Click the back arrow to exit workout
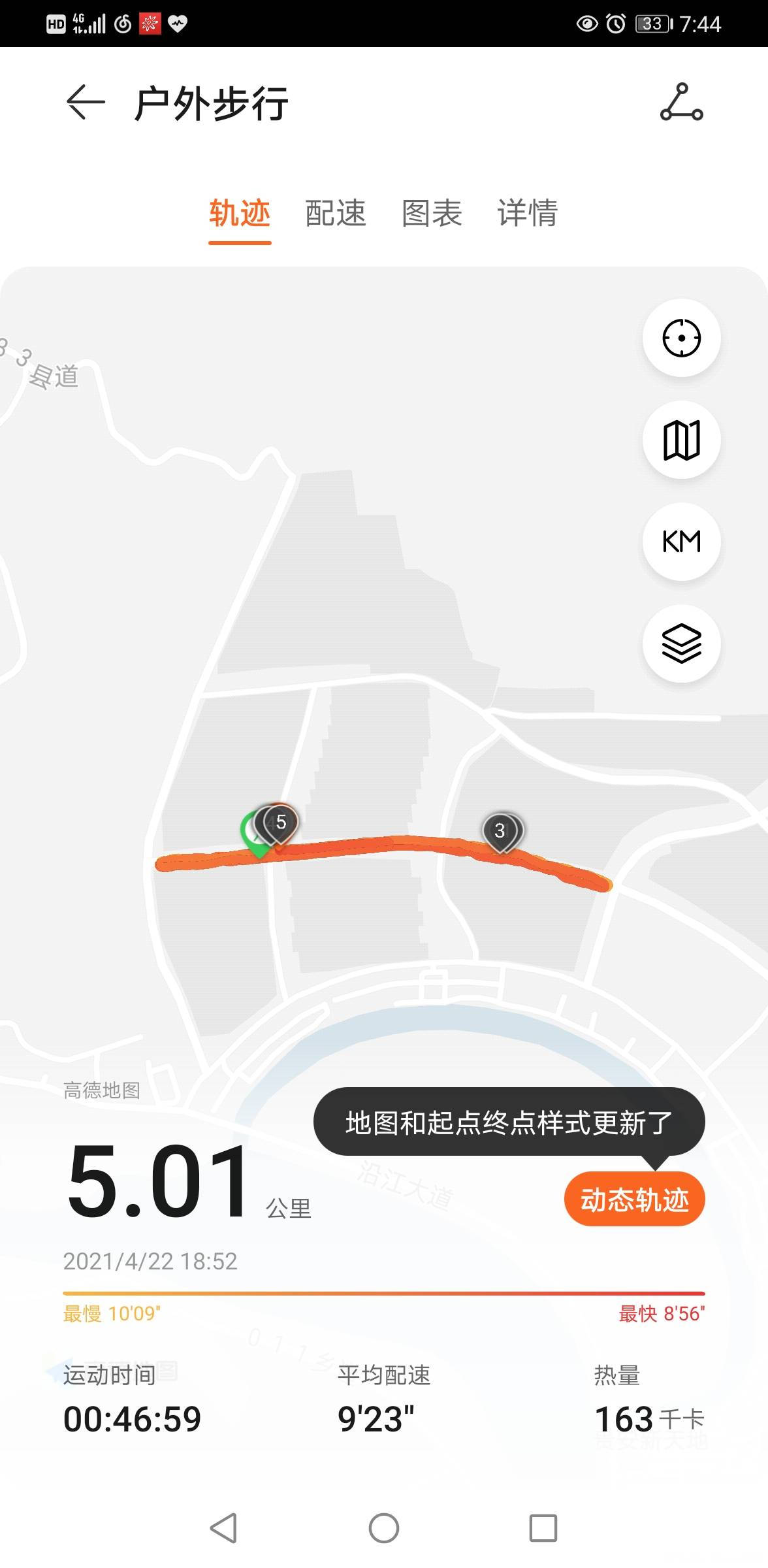Screen dimensions: 768x1568 (82, 103)
